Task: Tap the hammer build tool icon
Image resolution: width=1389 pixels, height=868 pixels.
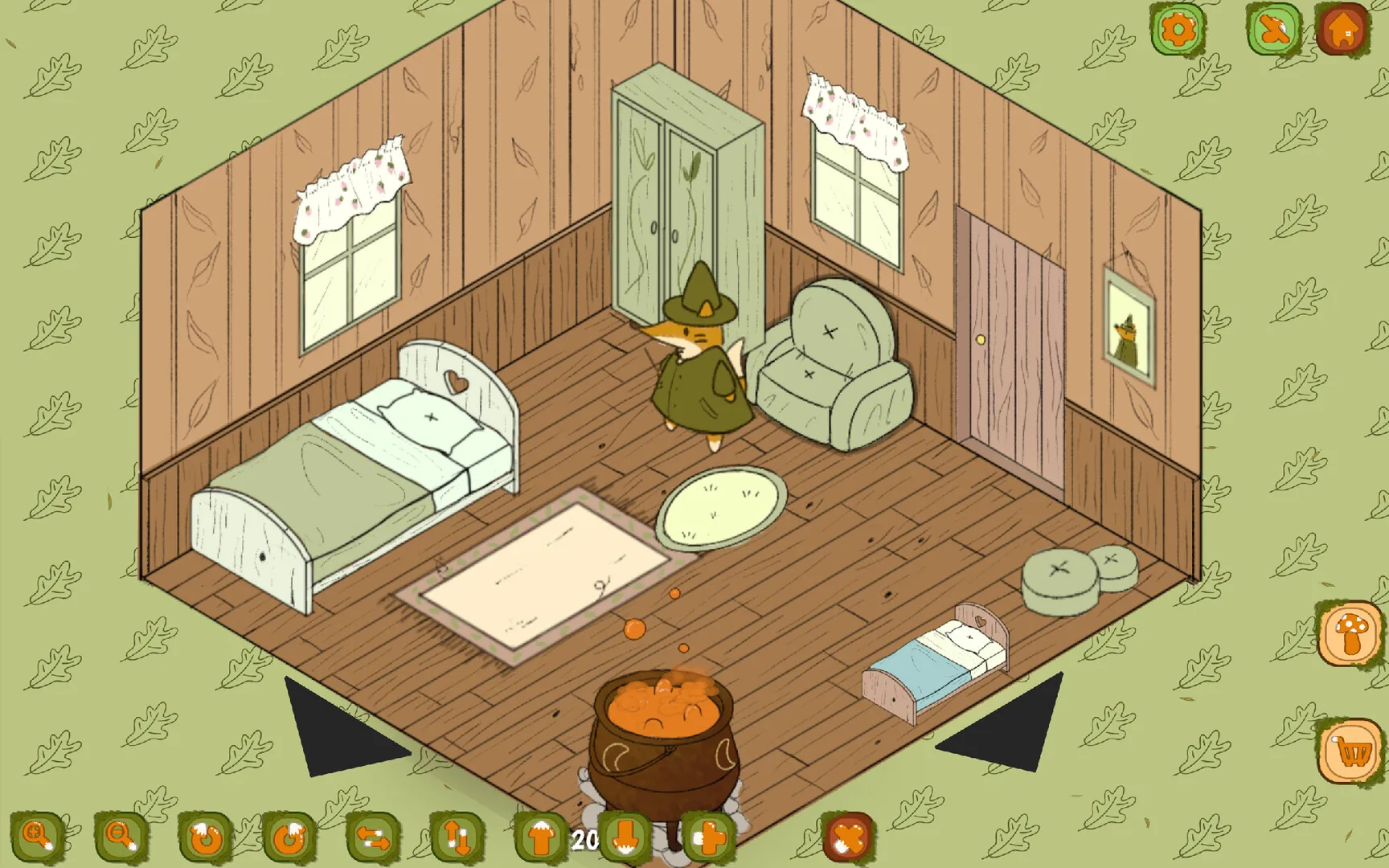Action: pos(1274,30)
